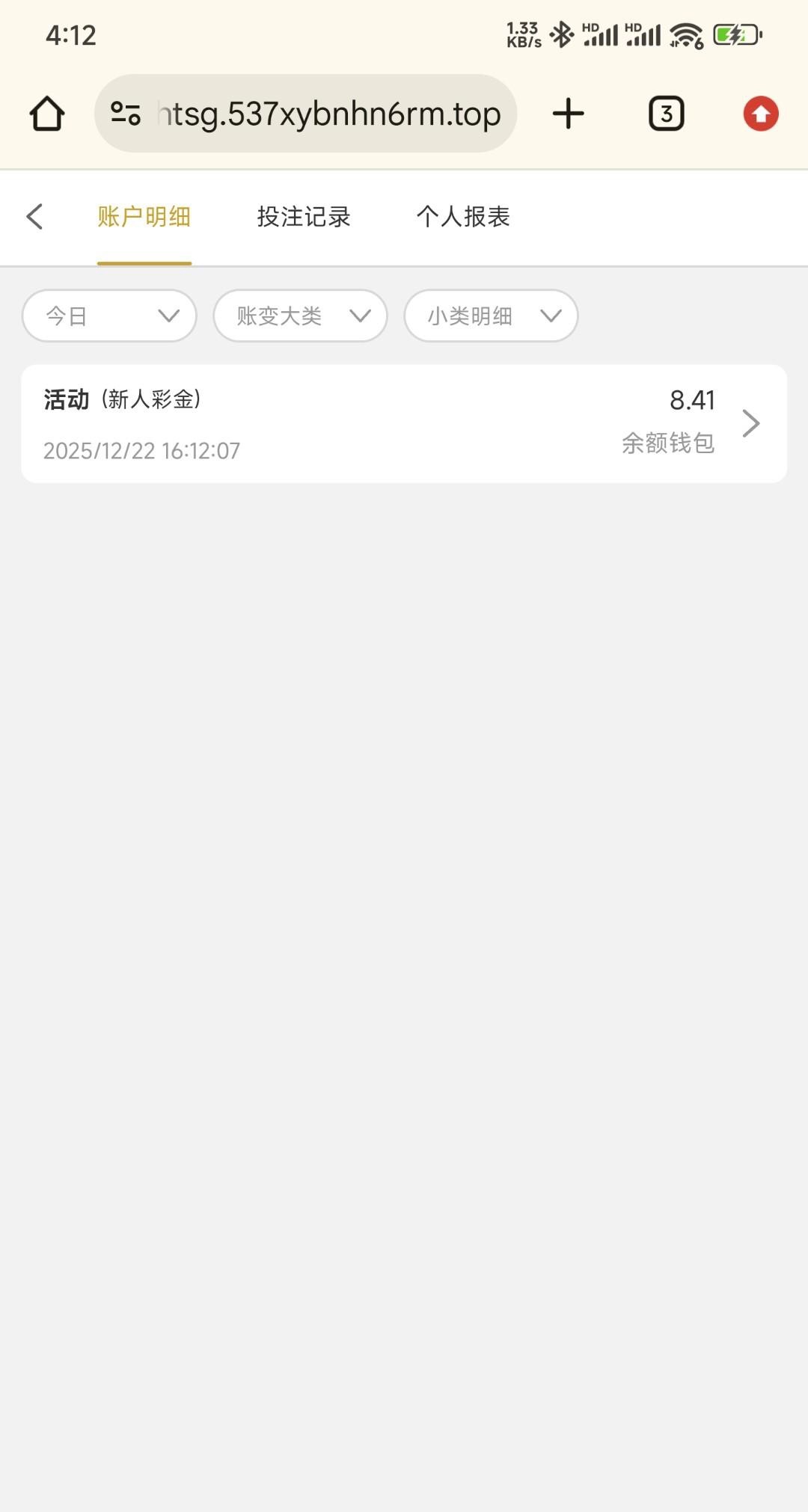Switch to the 投注记录 tab
The width and height of the screenshot is (808, 1512).
pos(304,217)
